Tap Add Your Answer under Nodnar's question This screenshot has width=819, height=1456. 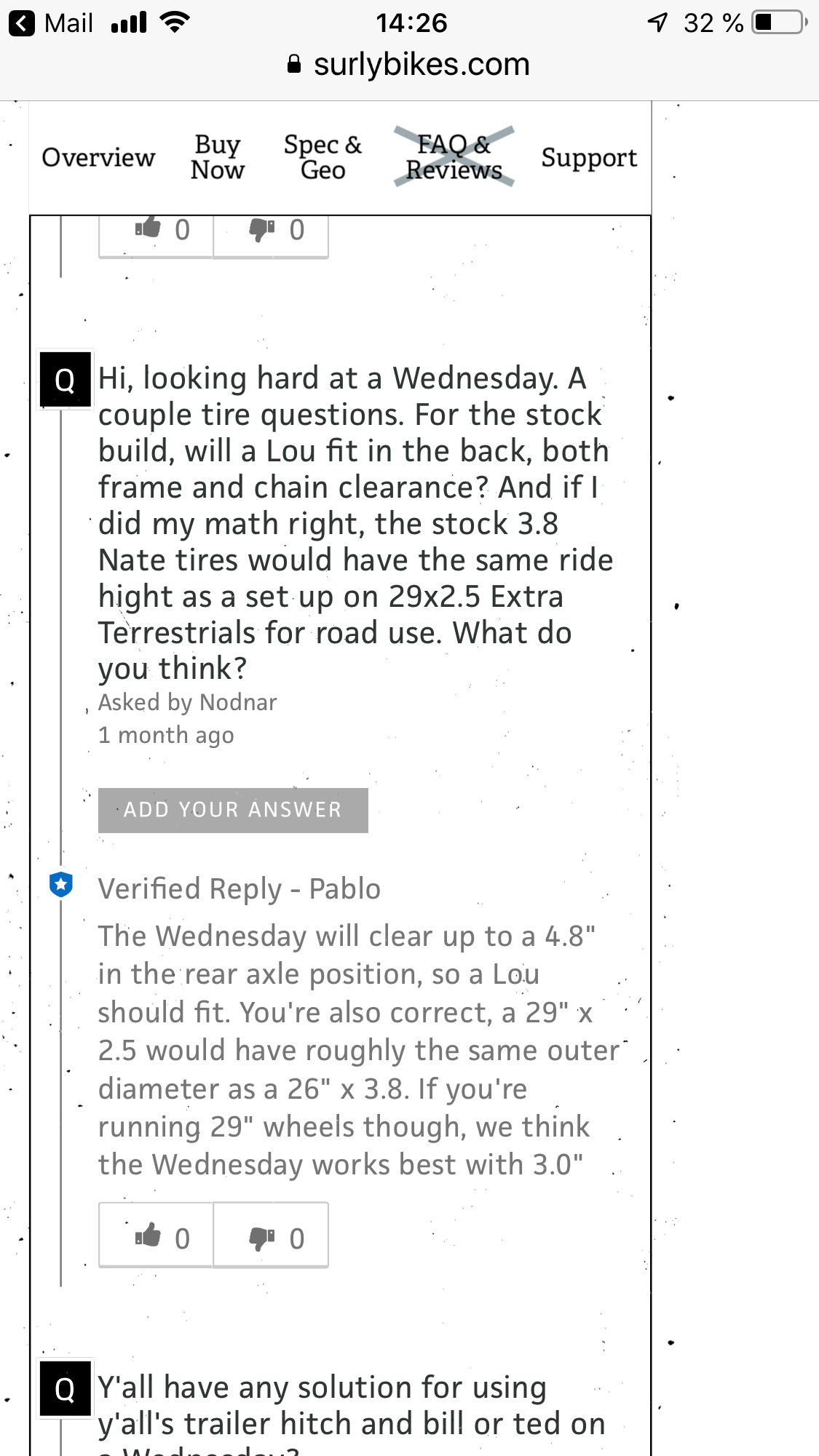(233, 810)
